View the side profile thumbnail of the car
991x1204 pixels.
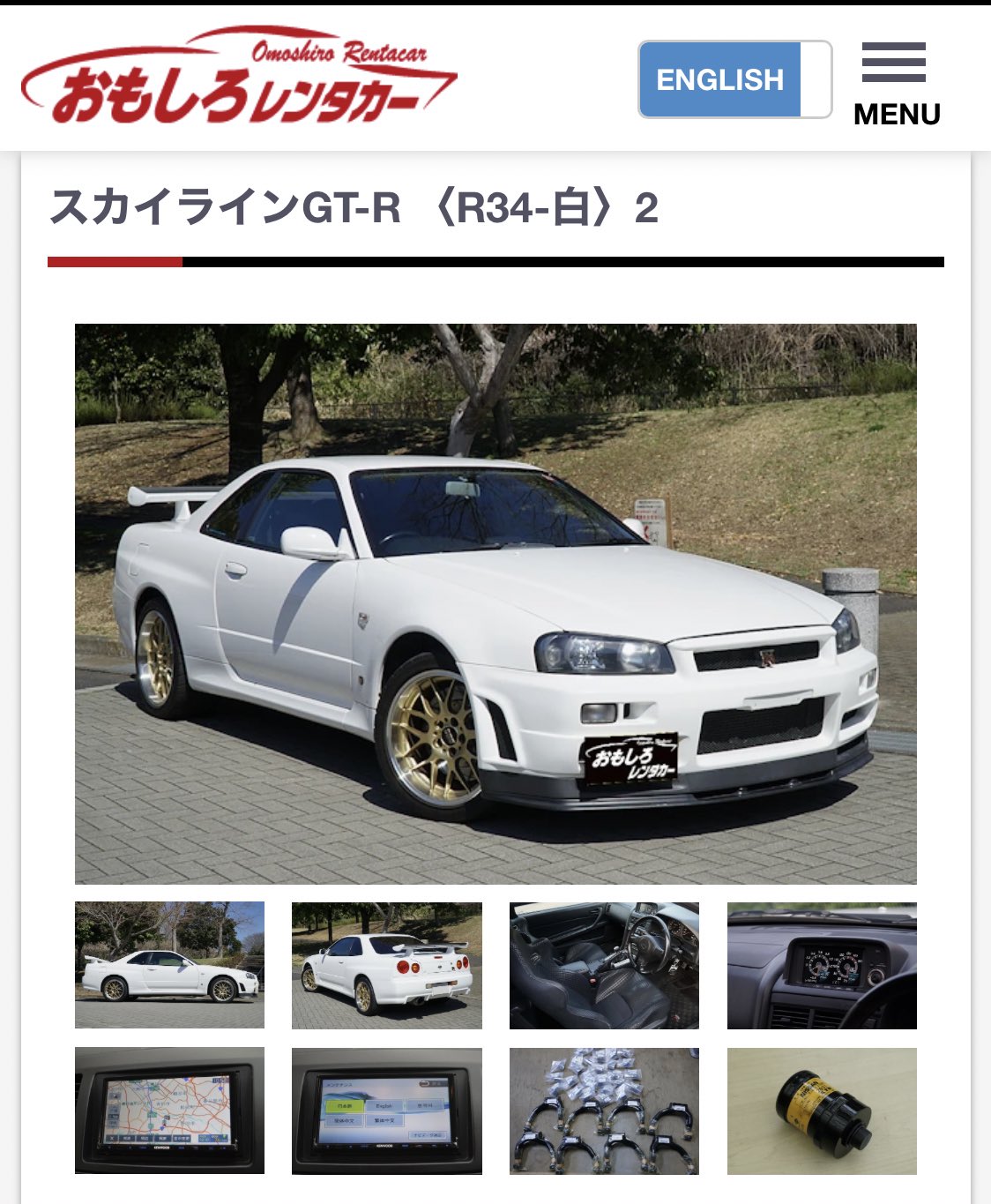coord(169,964)
